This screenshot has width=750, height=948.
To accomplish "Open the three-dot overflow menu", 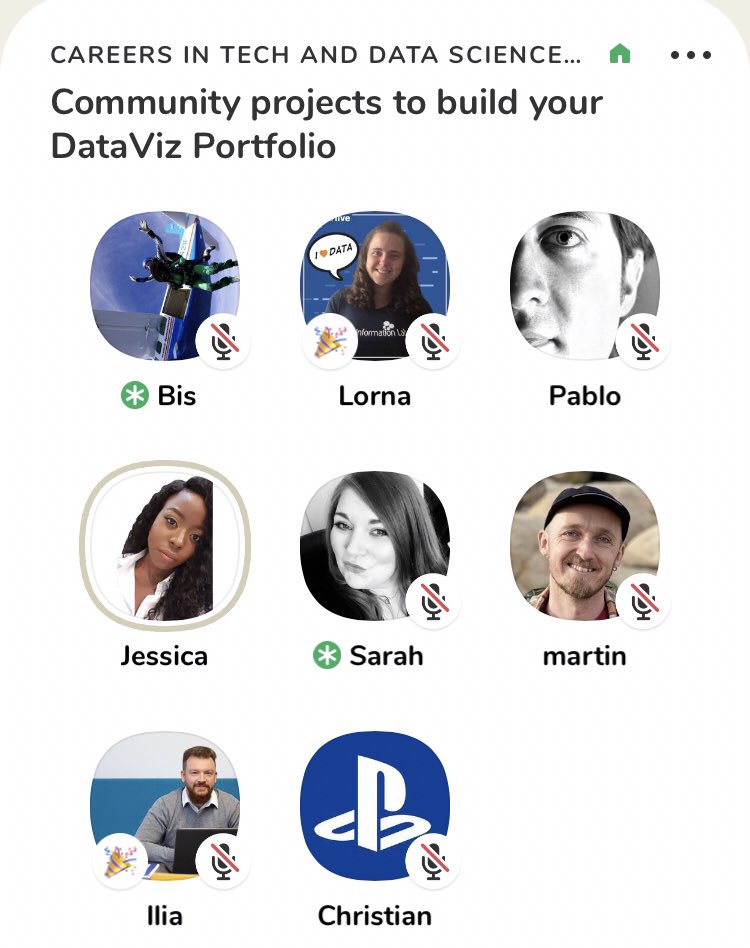I will [691, 55].
